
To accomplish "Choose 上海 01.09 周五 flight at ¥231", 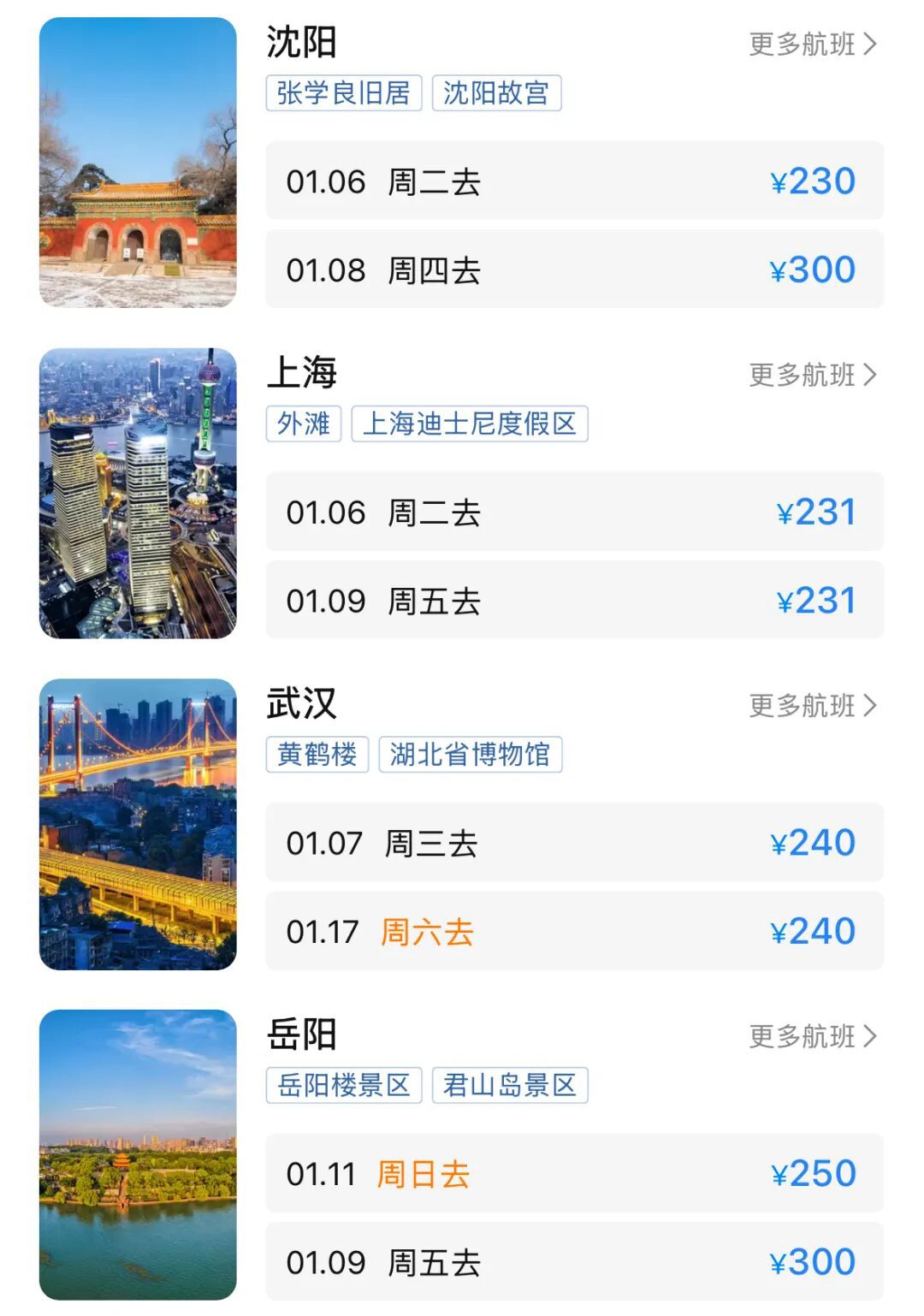I will click(574, 601).
